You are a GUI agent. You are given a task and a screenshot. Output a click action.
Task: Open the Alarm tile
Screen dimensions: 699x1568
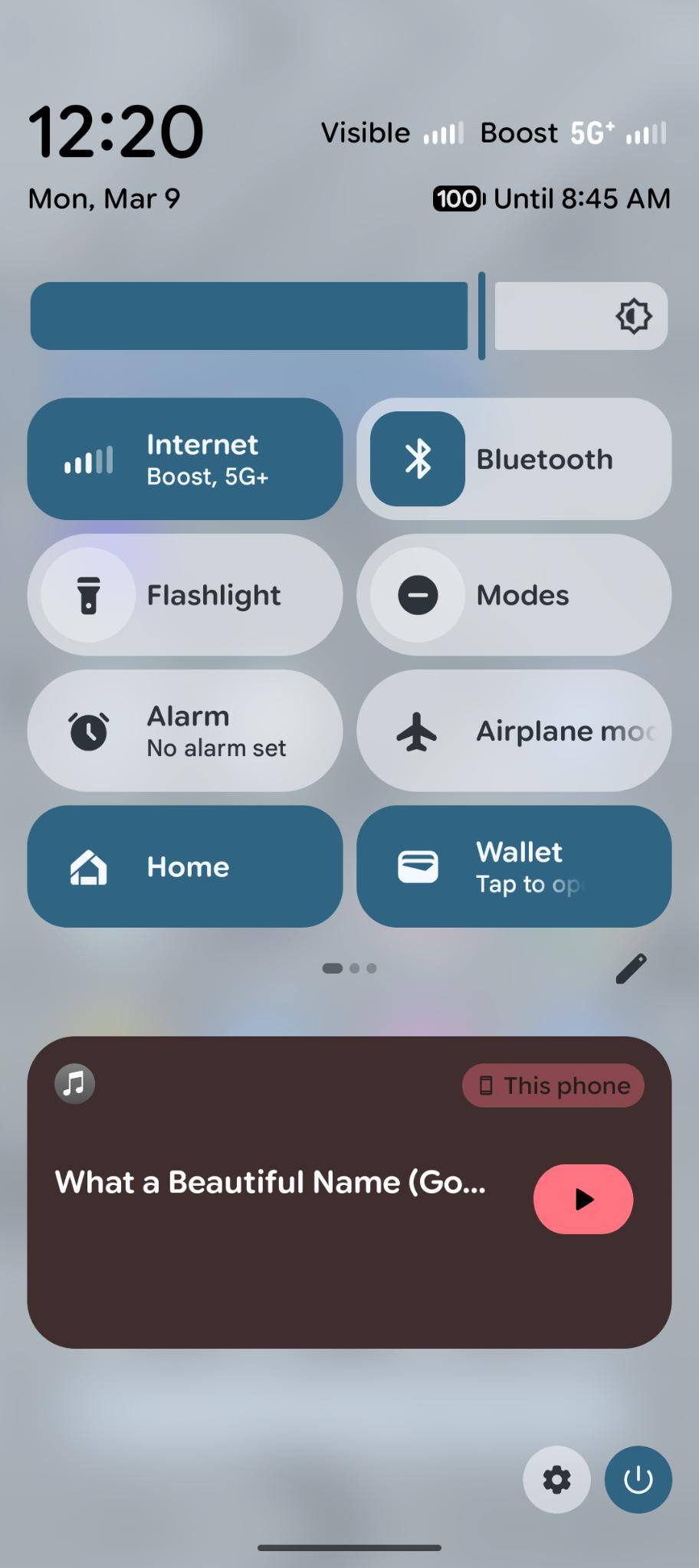(185, 731)
